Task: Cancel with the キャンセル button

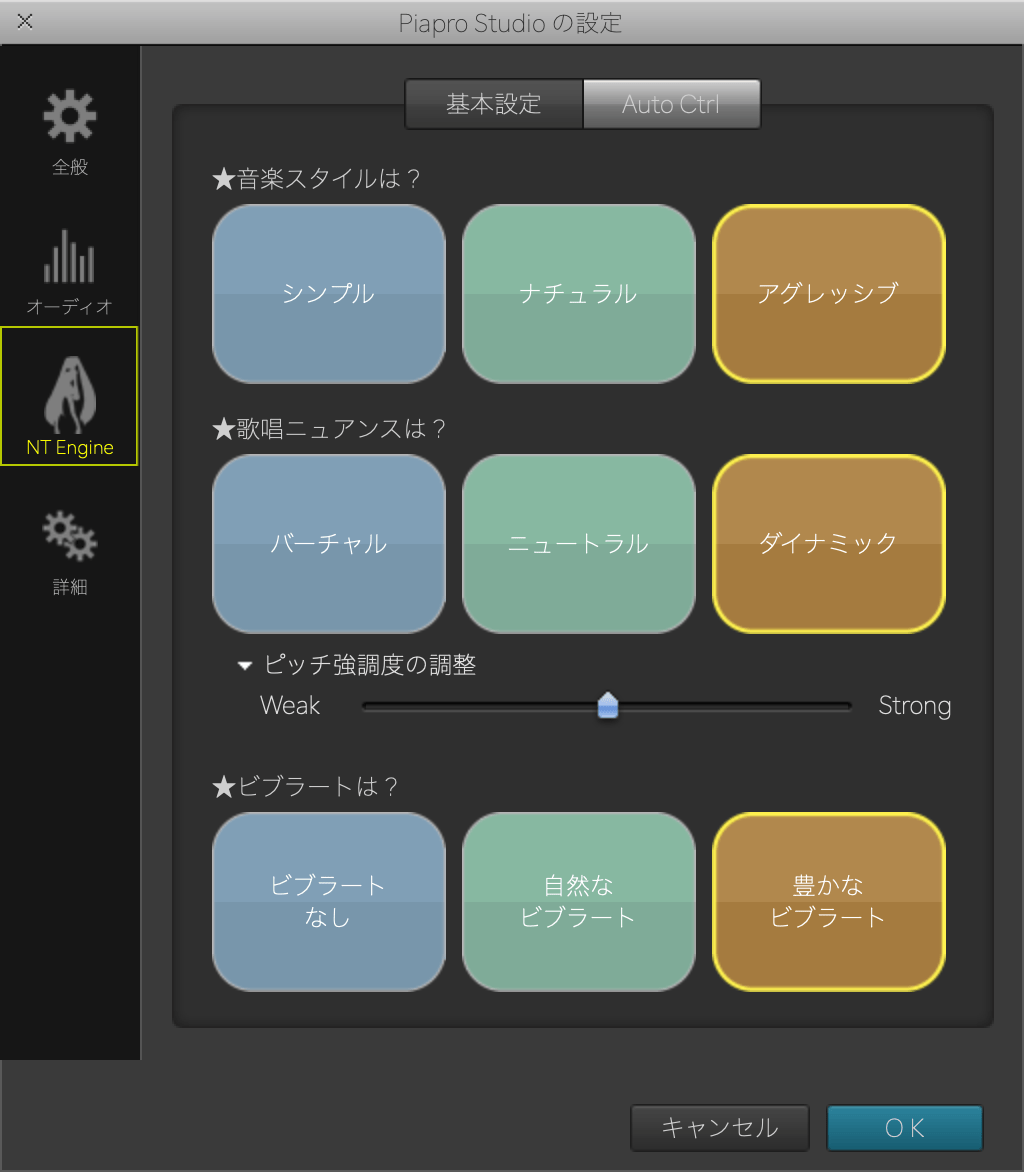Action: pyautogui.click(x=719, y=1127)
